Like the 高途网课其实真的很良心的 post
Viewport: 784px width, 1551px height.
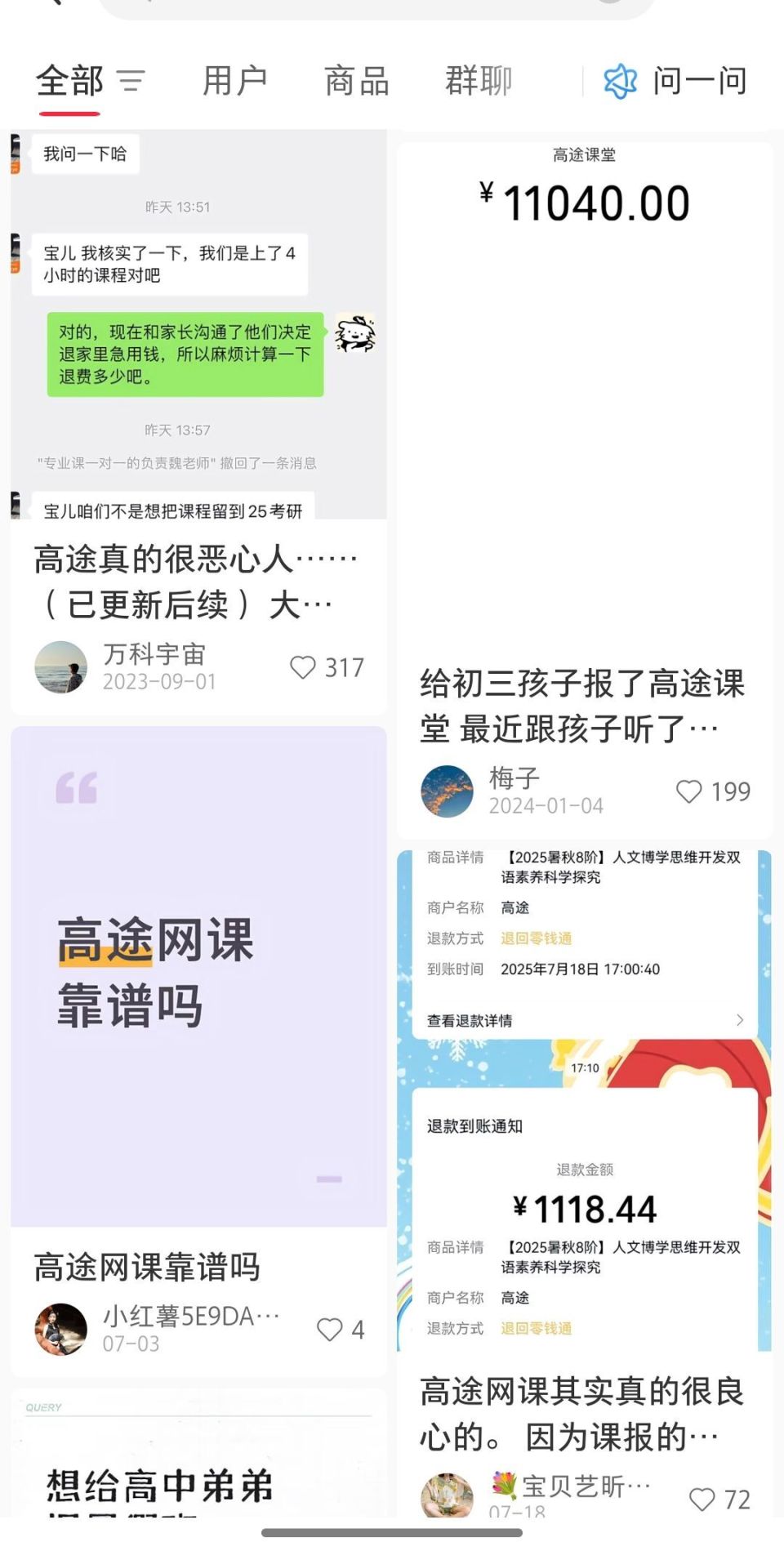point(703,1500)
